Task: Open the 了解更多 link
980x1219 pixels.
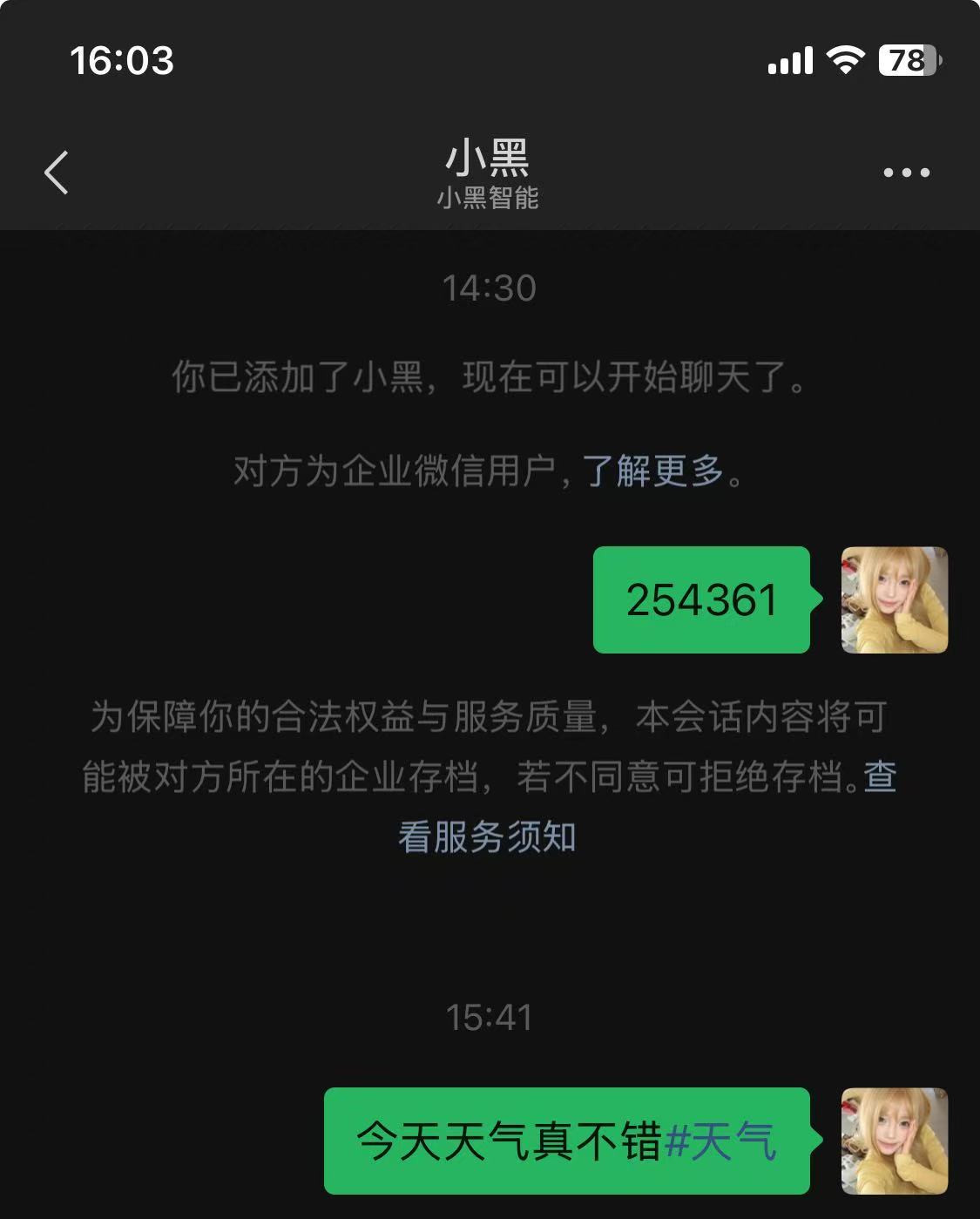Action: (652, 471)
